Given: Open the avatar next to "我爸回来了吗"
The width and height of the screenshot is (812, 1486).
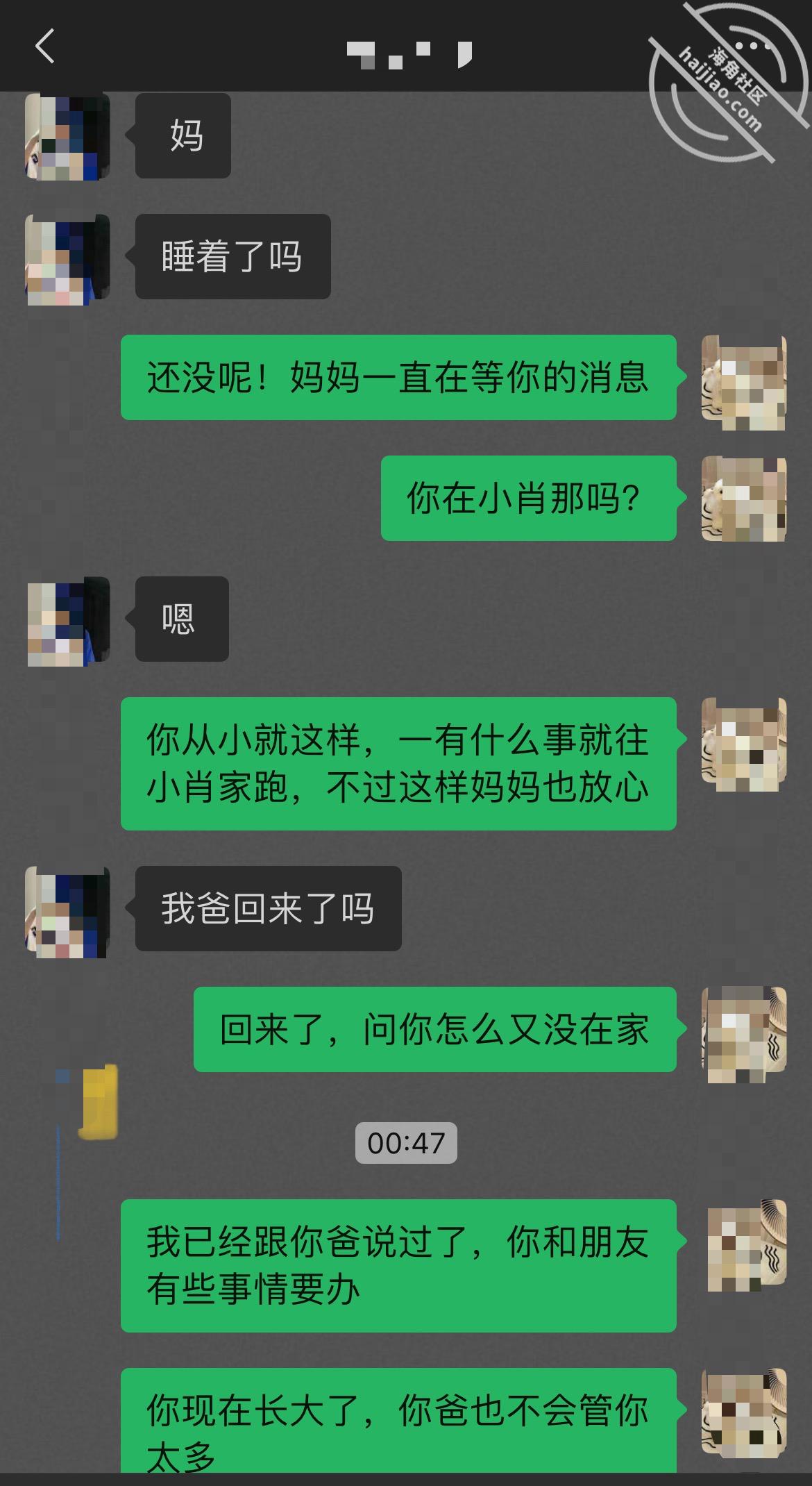Looking at the screenshot, I should tap(67, 912).
